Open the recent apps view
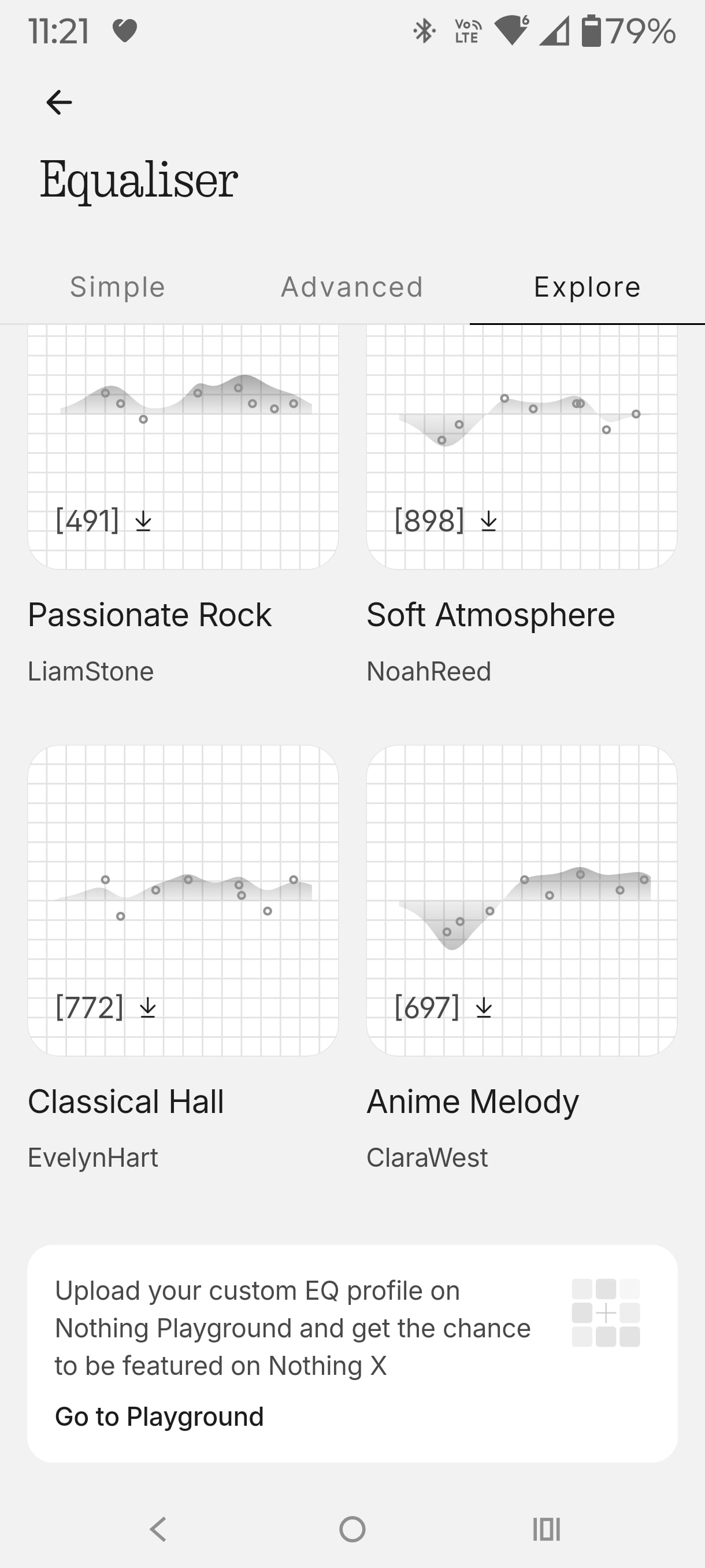The height and width of the screenshot is (1568, 705). point(546,1529)
